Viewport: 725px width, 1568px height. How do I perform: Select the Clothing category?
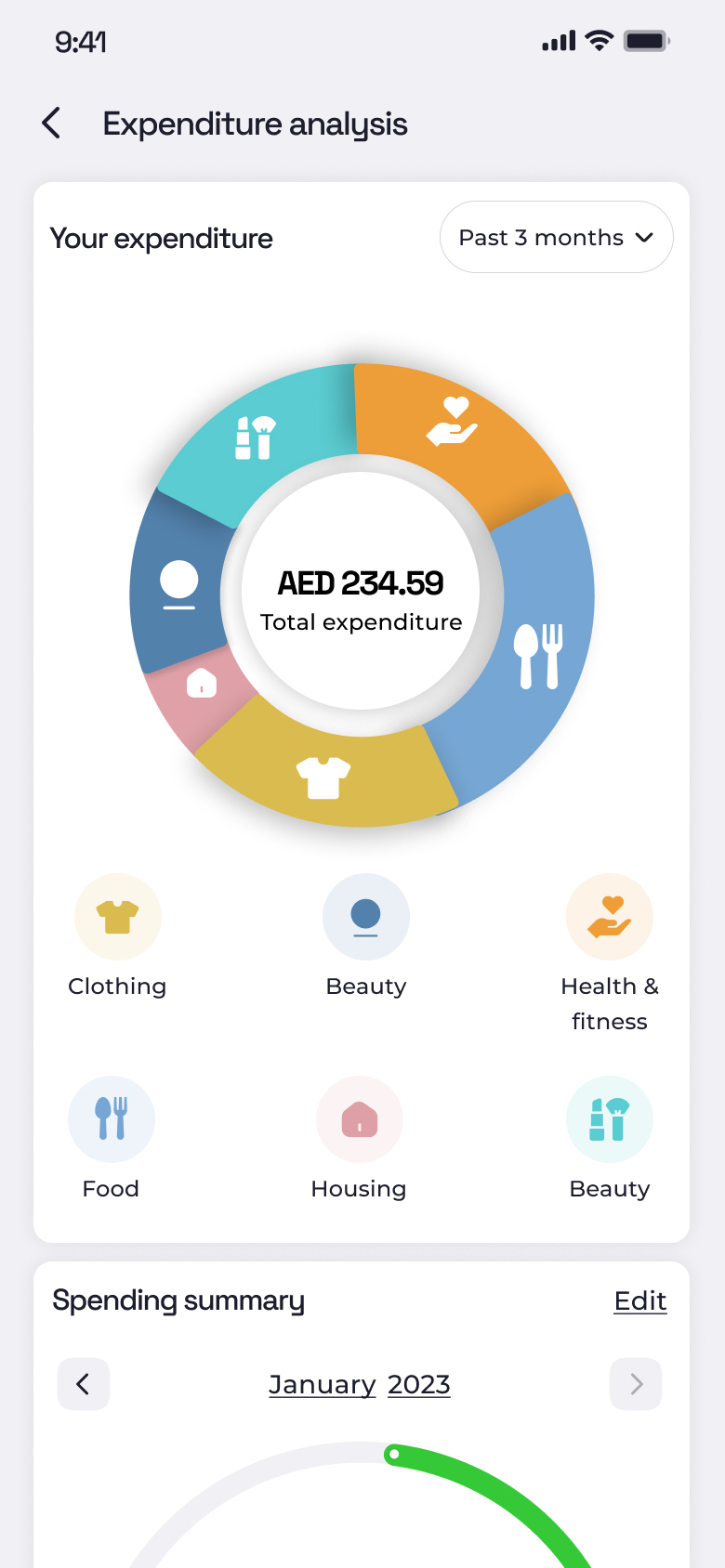(117, 936)
